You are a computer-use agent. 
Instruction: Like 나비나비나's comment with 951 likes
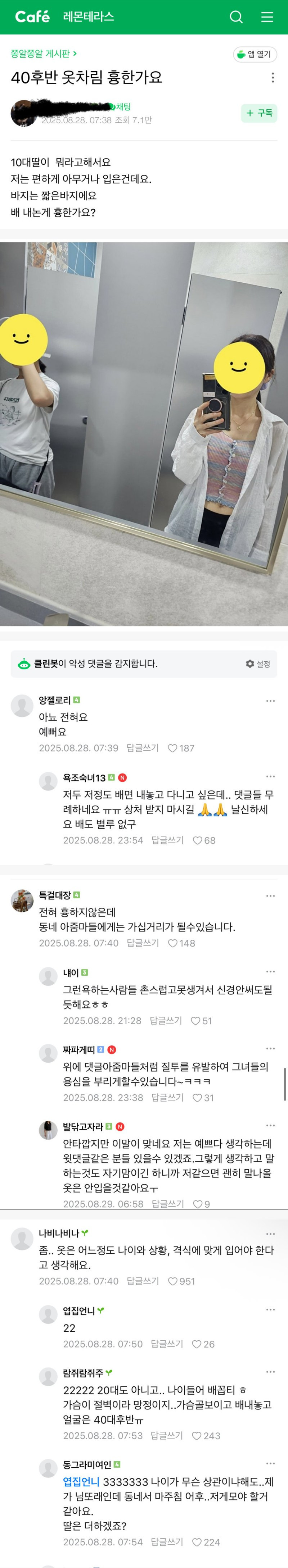click(181, 1281)
